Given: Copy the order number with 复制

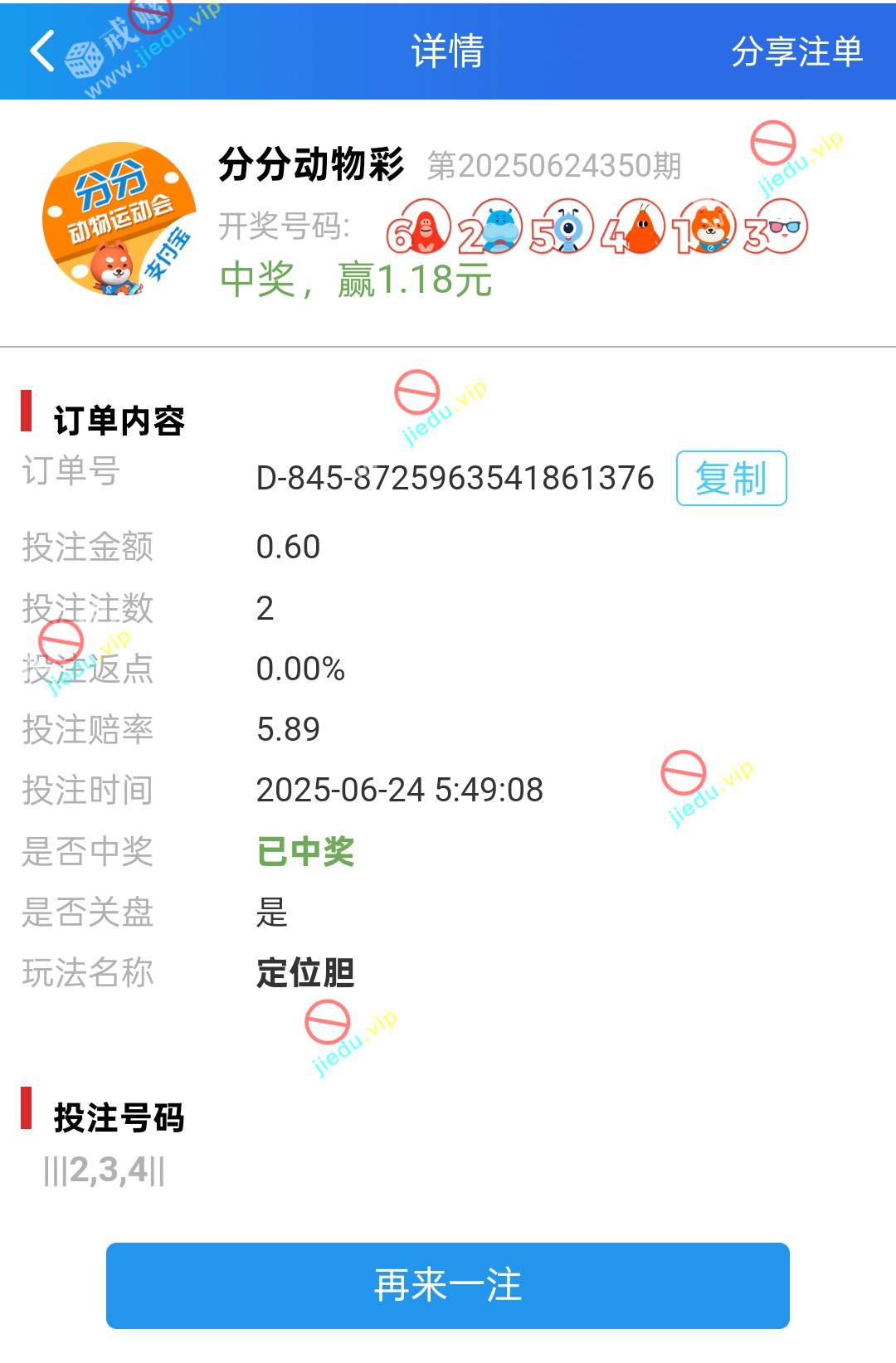Looking at the screenshot, I should [x=731, y=478].
